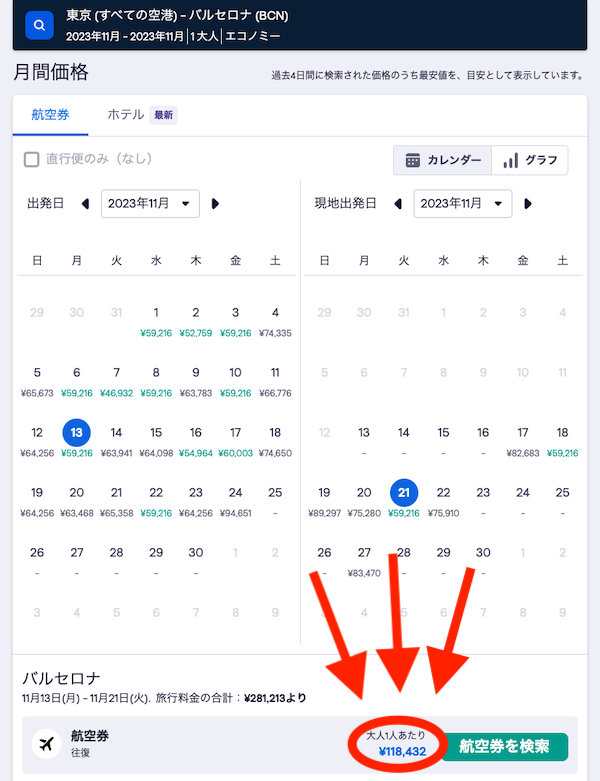Go to next month for 出発日
This screenshot has height=781, width=600.
point(215,204)
